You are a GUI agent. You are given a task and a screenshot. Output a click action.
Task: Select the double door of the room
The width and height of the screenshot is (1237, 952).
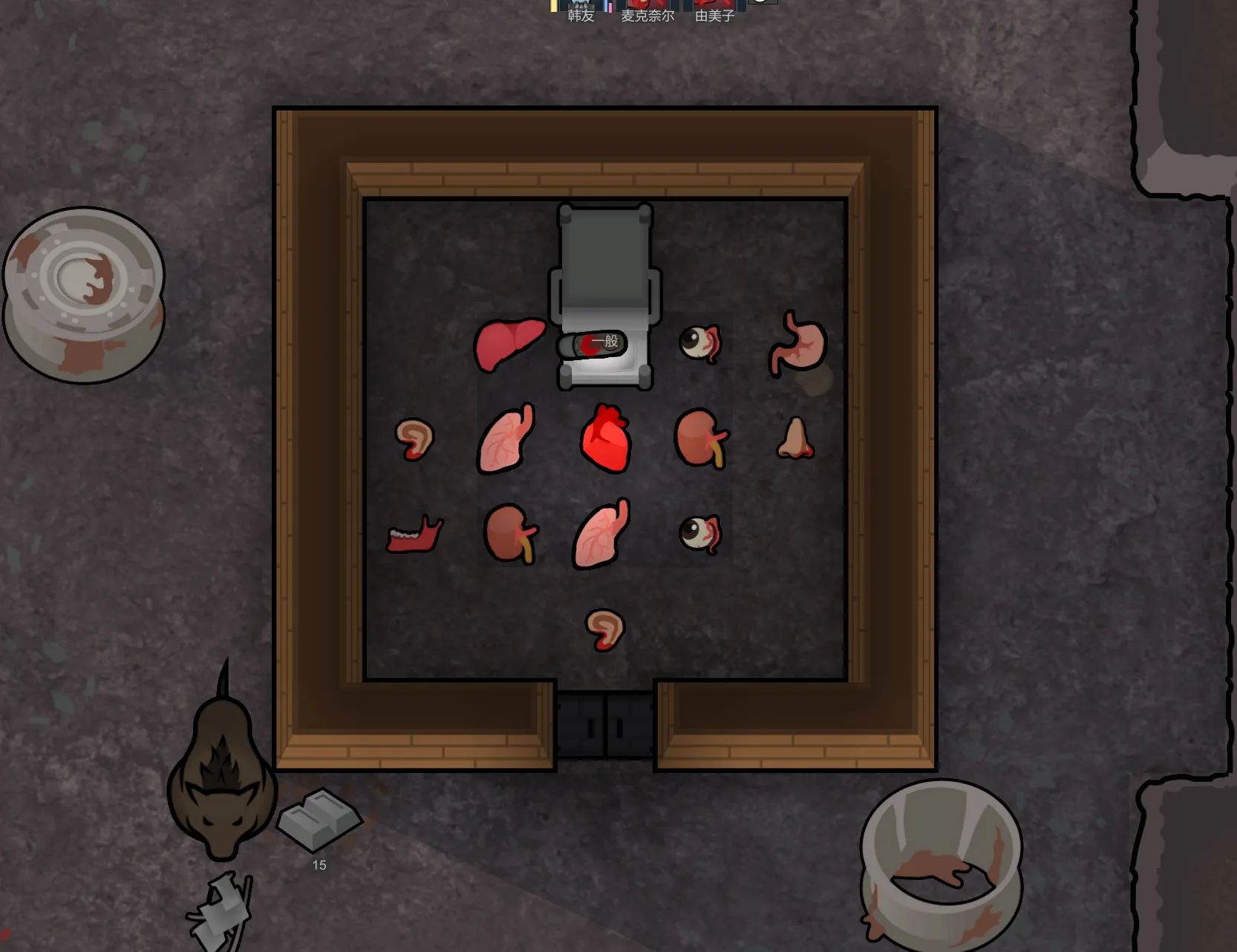(x=605, y=725)
